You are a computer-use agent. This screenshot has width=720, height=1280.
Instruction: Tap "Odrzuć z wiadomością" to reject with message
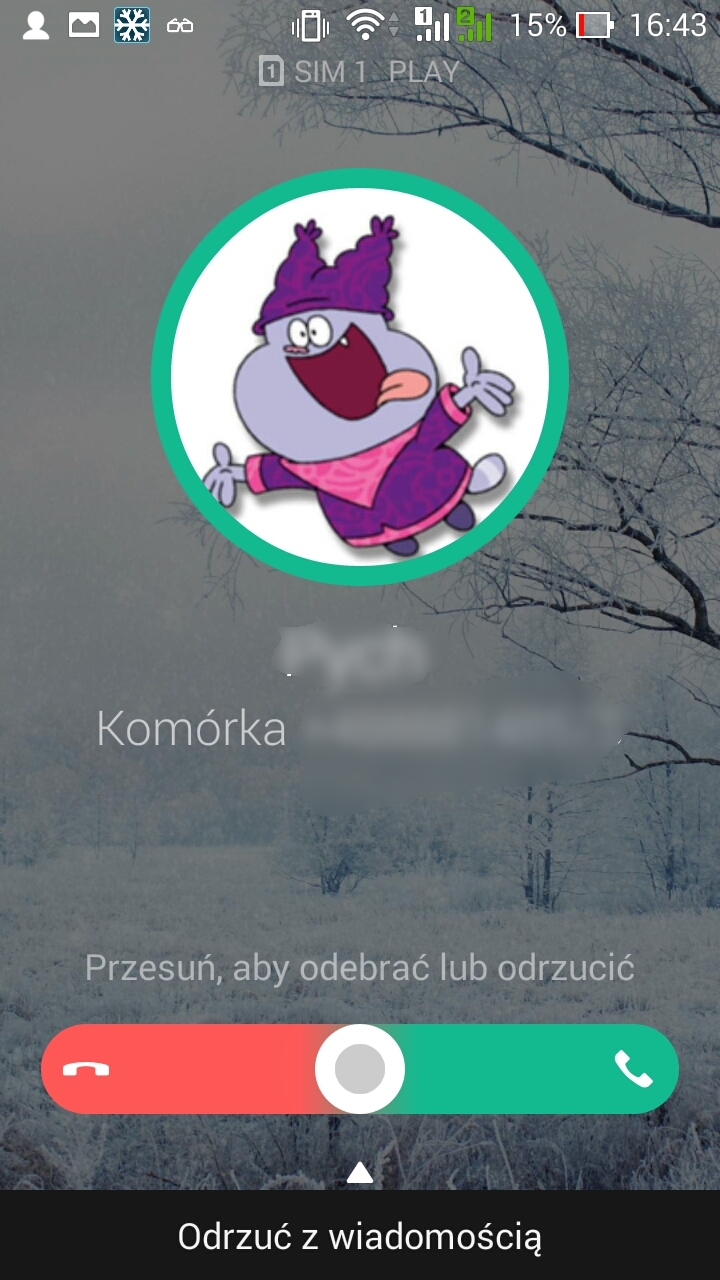360,1237
